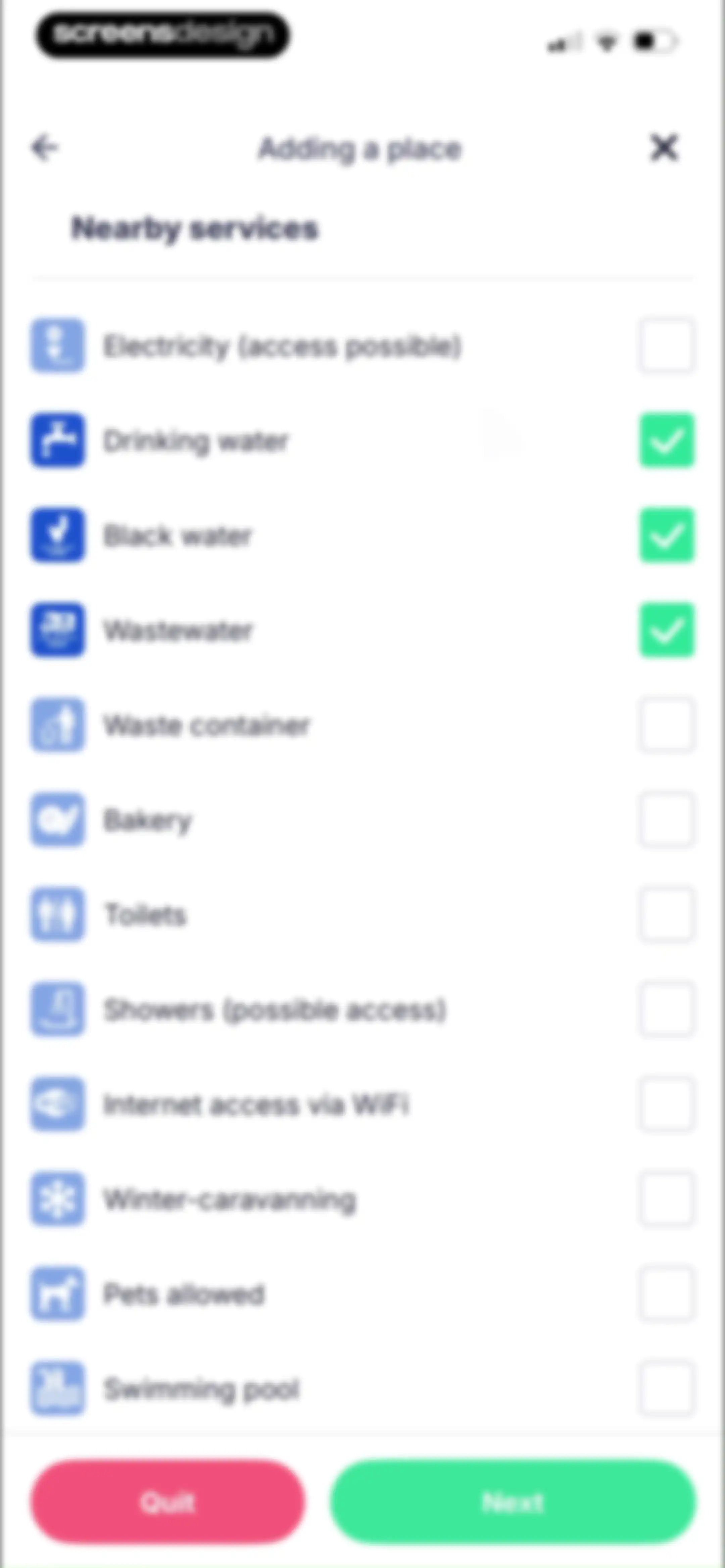The image size is (725, 1568).
Task: Select the Waste container checkbox
Action: point(666,725)
